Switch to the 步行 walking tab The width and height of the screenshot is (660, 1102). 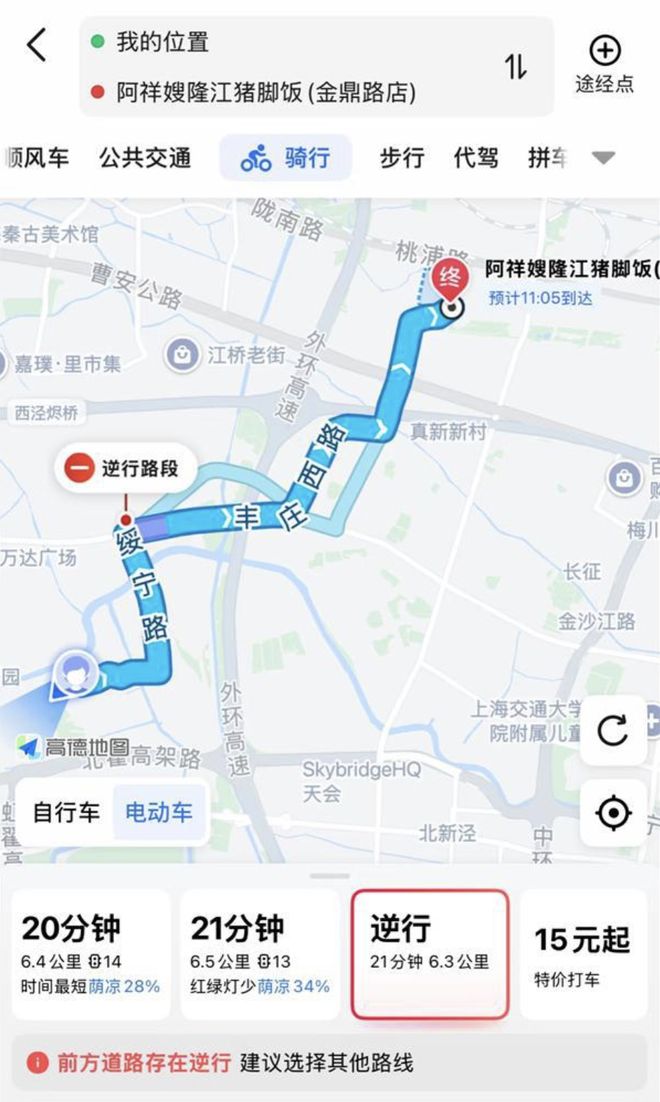(402, 157)
